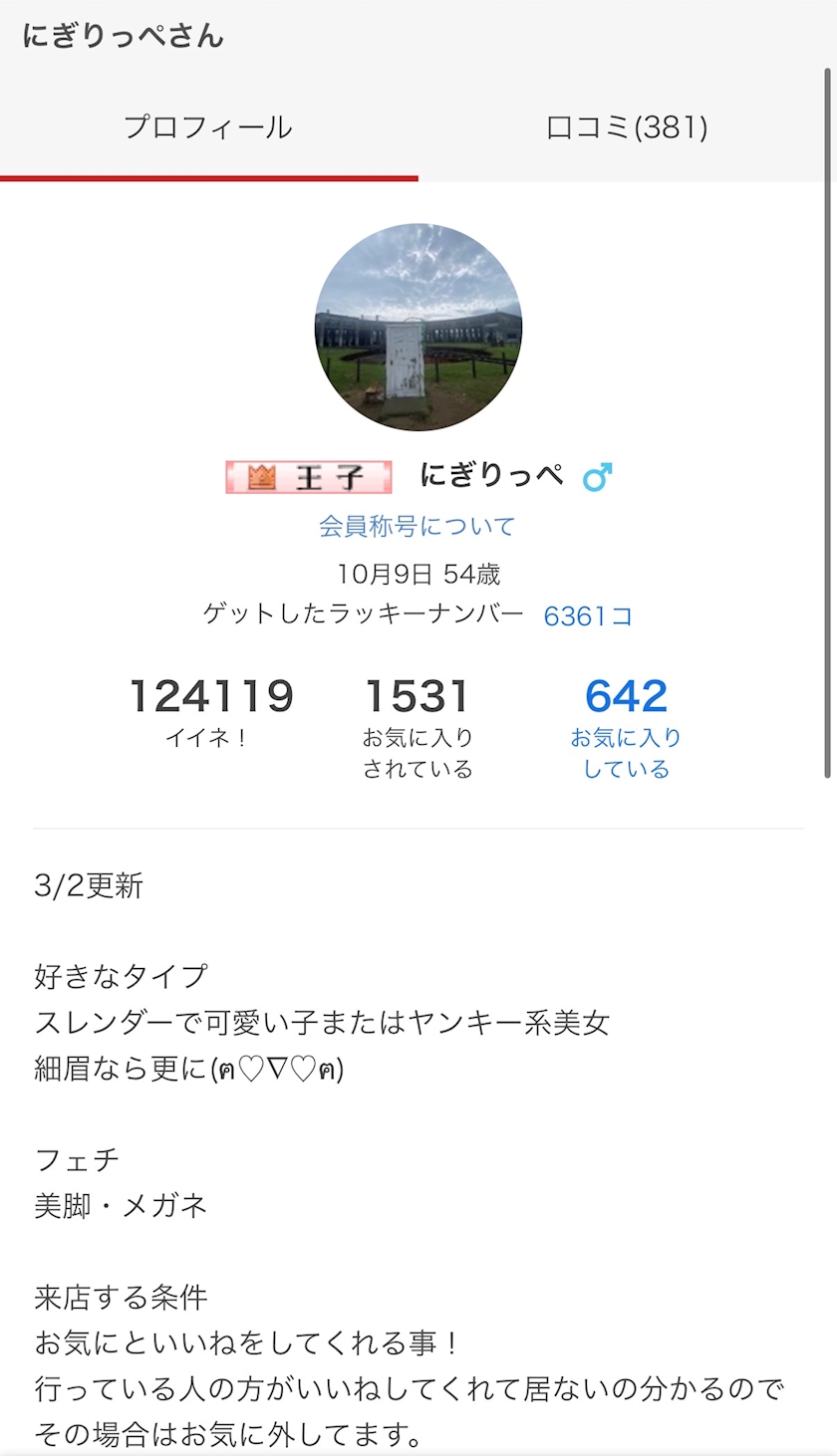This screenshot has height=1456, width=837.
Task: View the 642 お気に入りしている list
Action: 626,727
